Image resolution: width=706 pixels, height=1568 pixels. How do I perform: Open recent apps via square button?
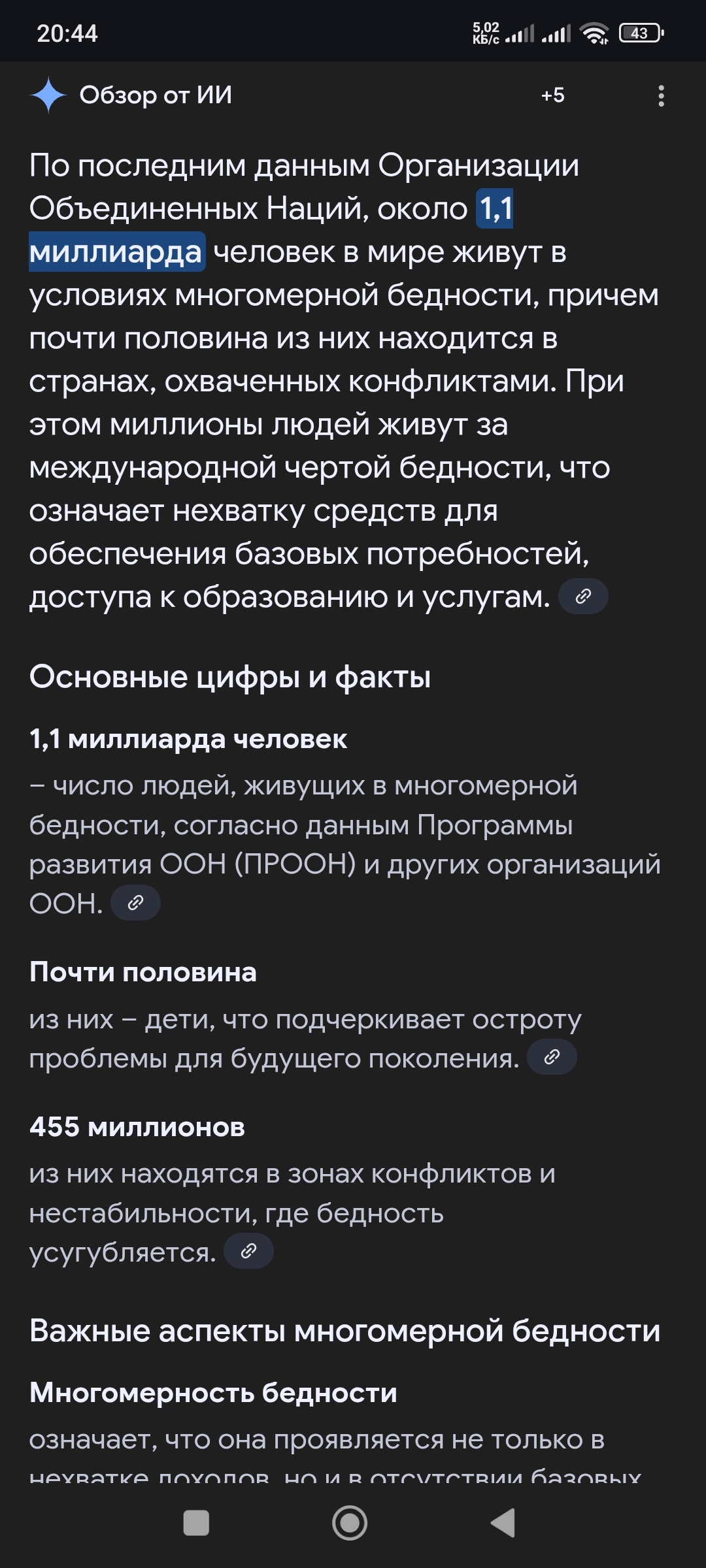click(196, 1523)
